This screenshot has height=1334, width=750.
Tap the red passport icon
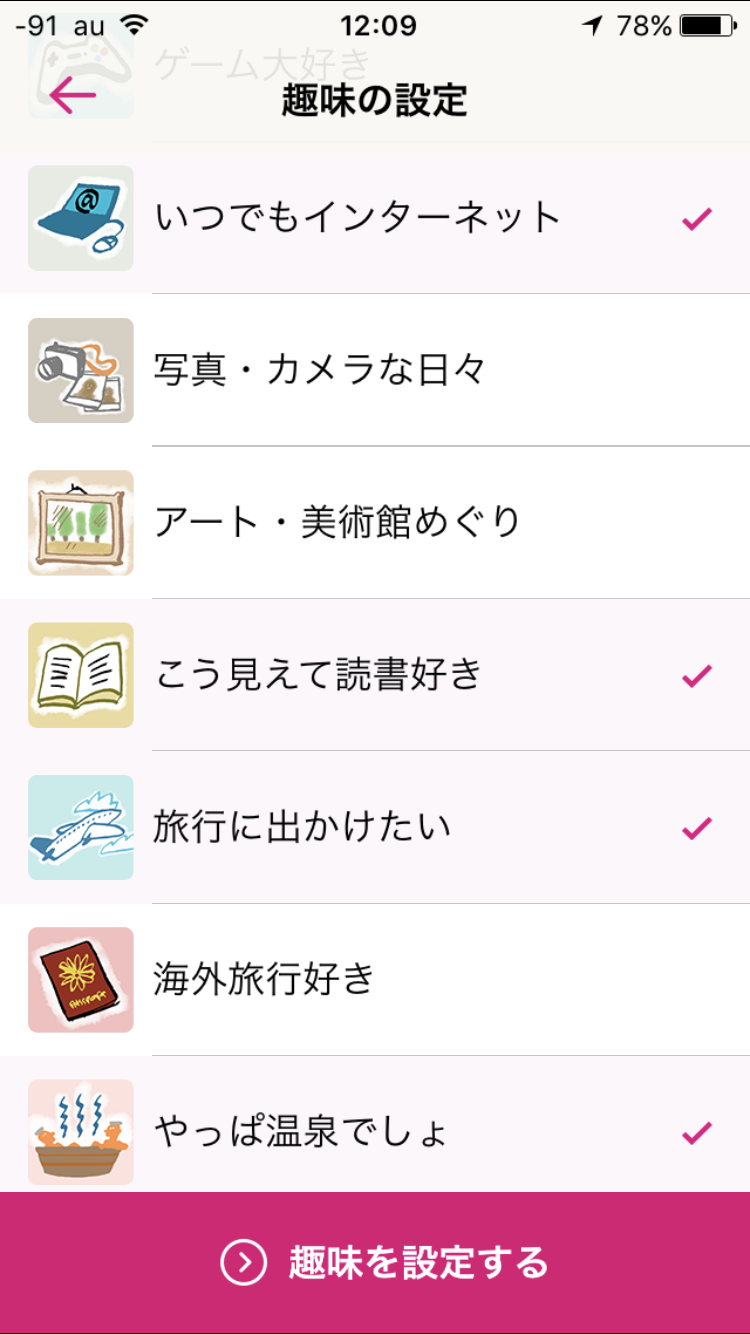80,980
